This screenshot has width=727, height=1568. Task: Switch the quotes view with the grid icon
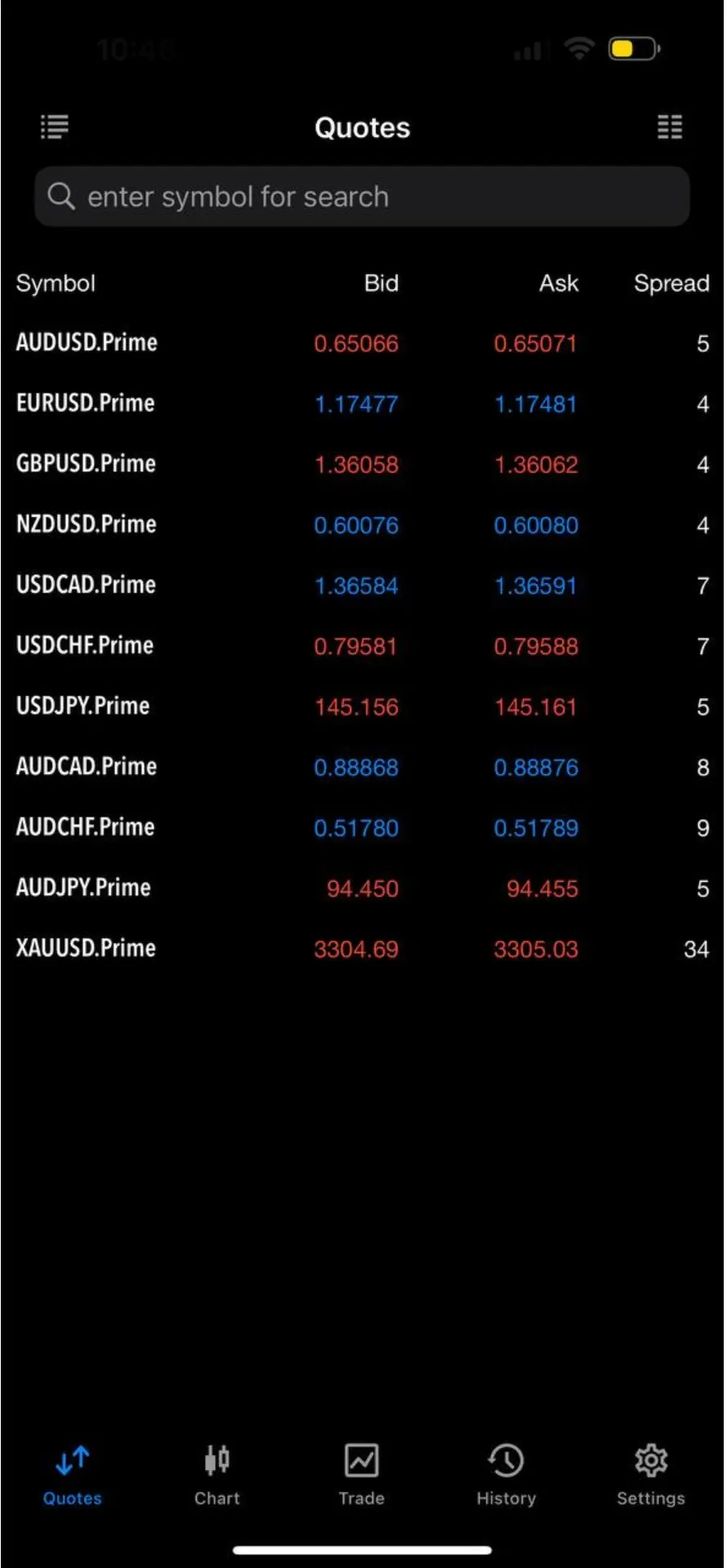[670, 127]
